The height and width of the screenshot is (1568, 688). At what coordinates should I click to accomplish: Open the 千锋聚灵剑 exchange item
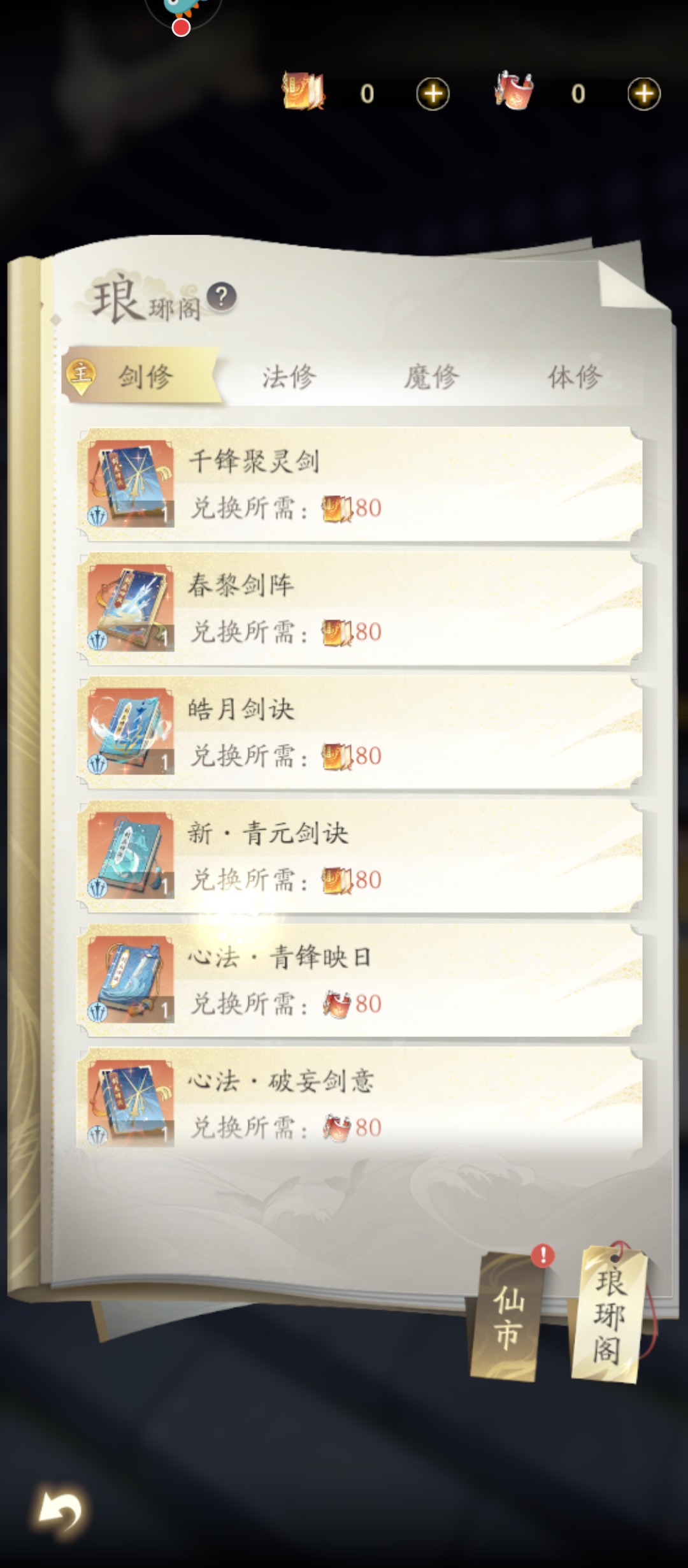[x=360, y=484]
